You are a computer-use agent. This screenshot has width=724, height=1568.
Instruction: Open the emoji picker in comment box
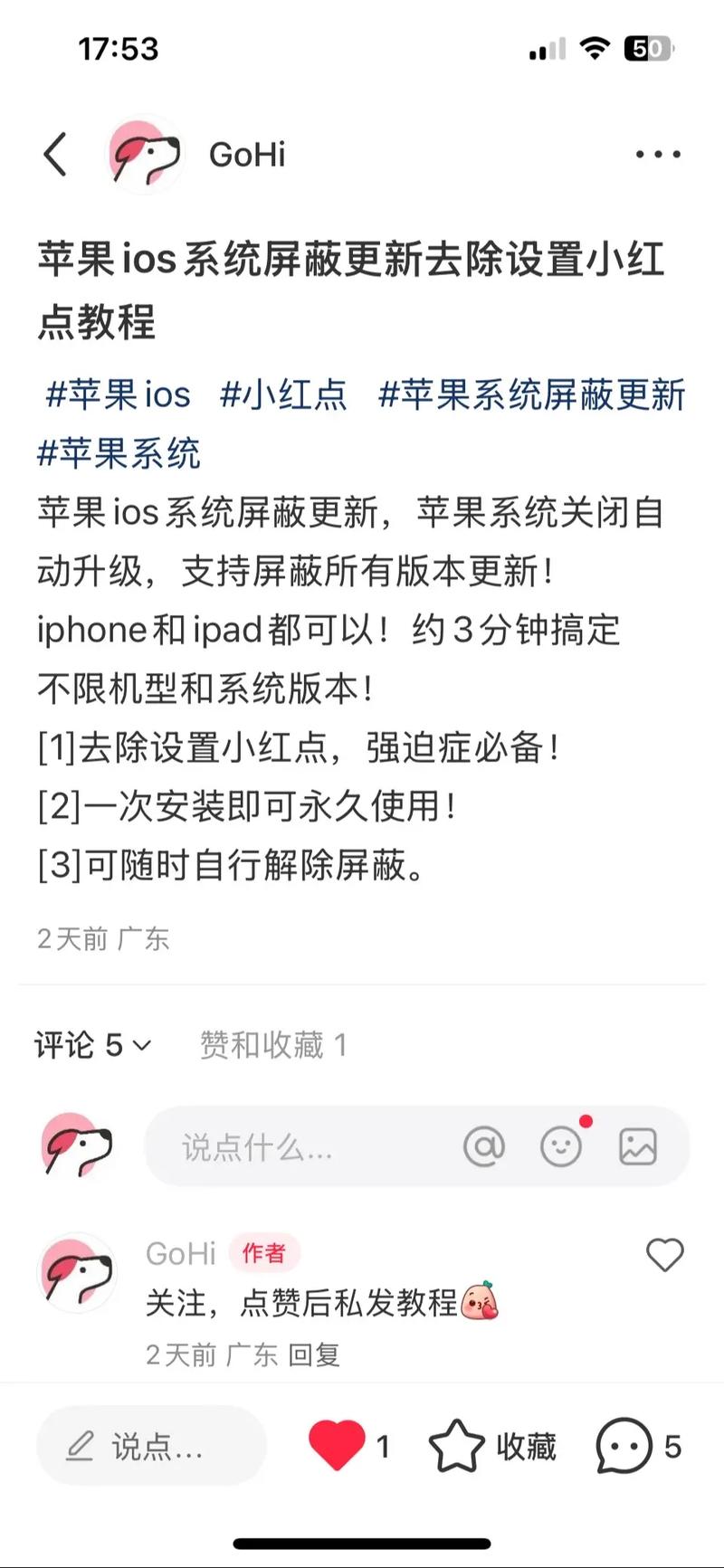tap(561, 1146)
